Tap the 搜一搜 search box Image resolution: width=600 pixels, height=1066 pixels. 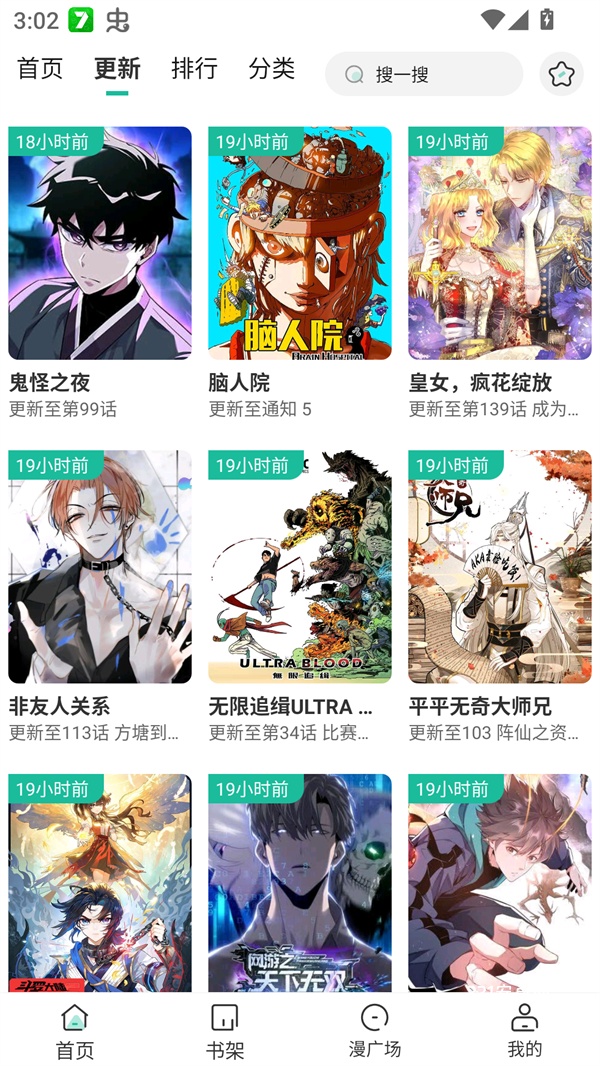pos(424,74)
